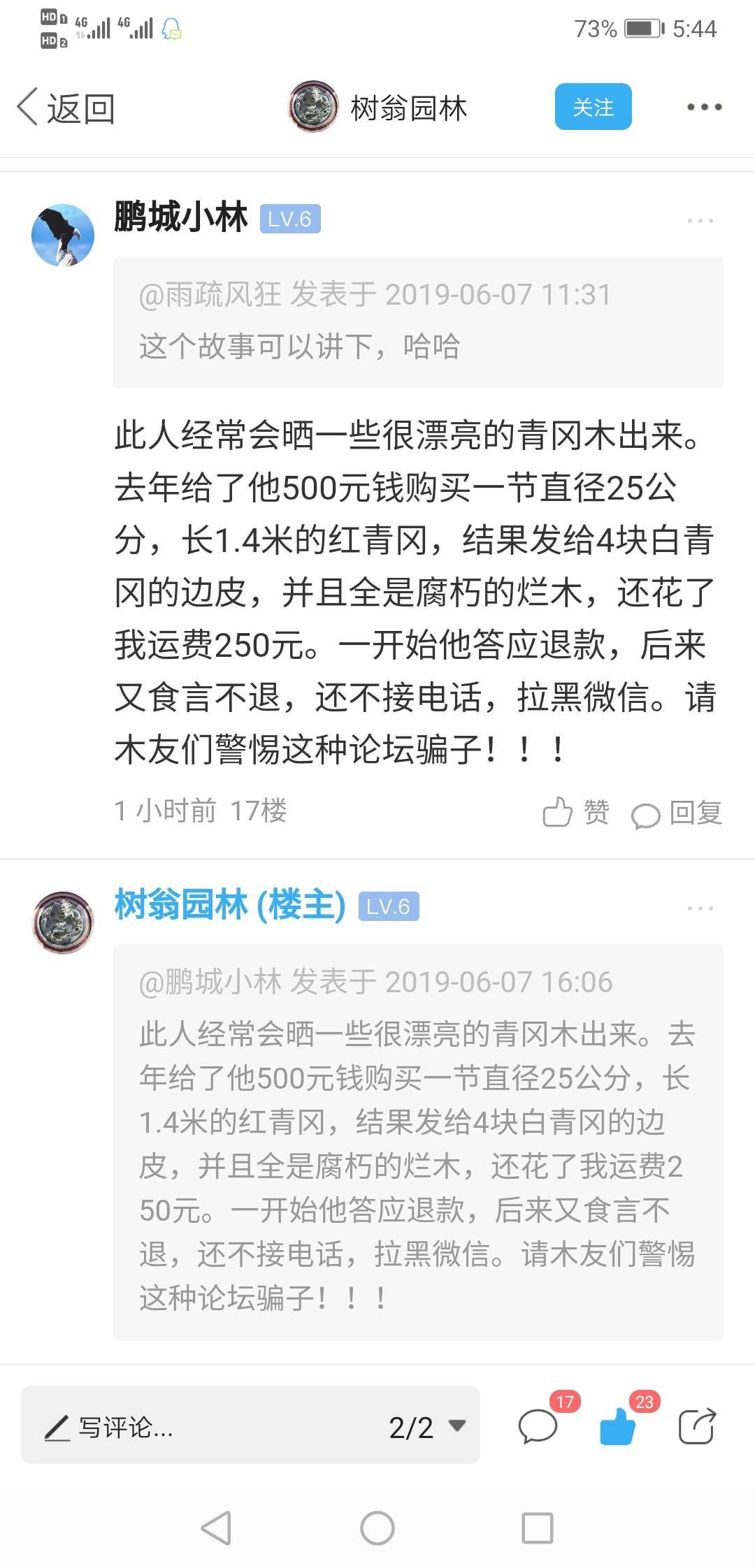The height and width of the screenshot is (1568, 755).
Task: Open 树翁园林 (楼主) profile avatar
Action: (x=63, y=922)
